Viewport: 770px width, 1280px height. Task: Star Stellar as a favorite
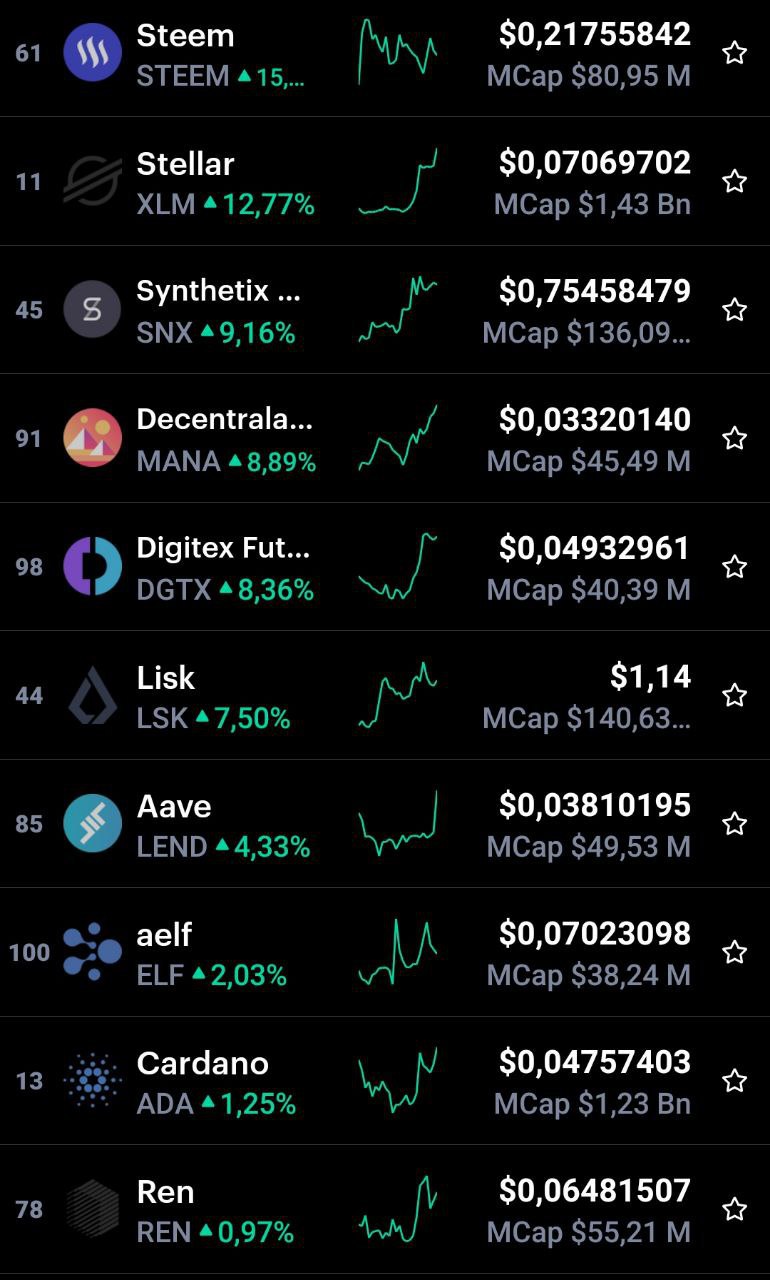[735, 181]
